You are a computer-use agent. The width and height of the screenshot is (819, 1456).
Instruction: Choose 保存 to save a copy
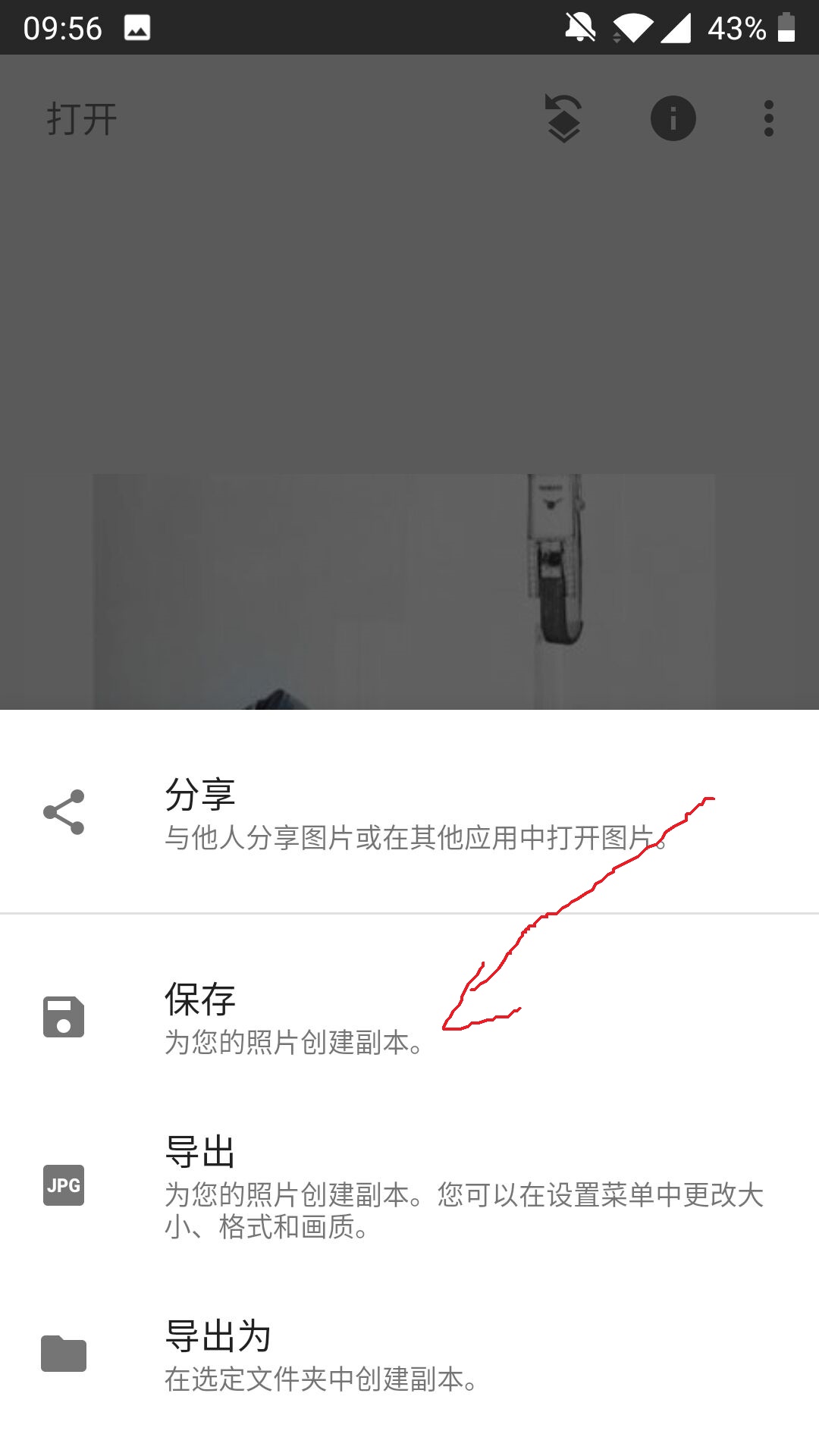[x=409, y=1018]
